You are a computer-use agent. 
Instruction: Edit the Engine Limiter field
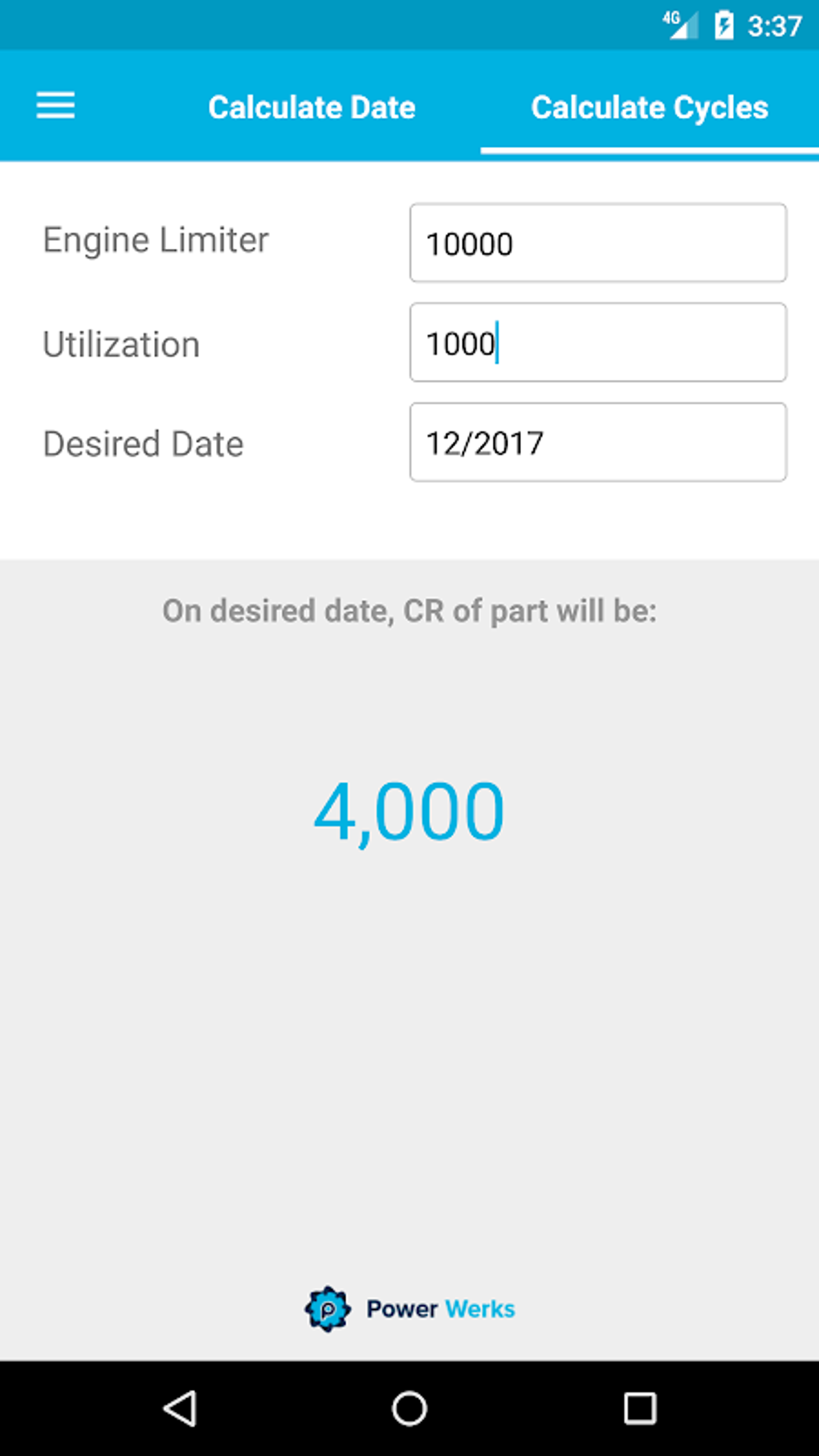[x=597, y=243]
